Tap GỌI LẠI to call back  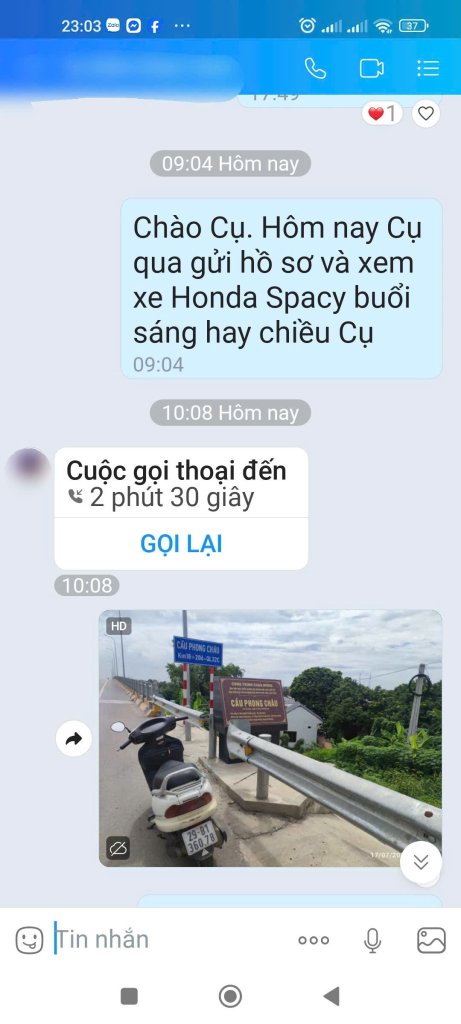click(x=181, y=543)
